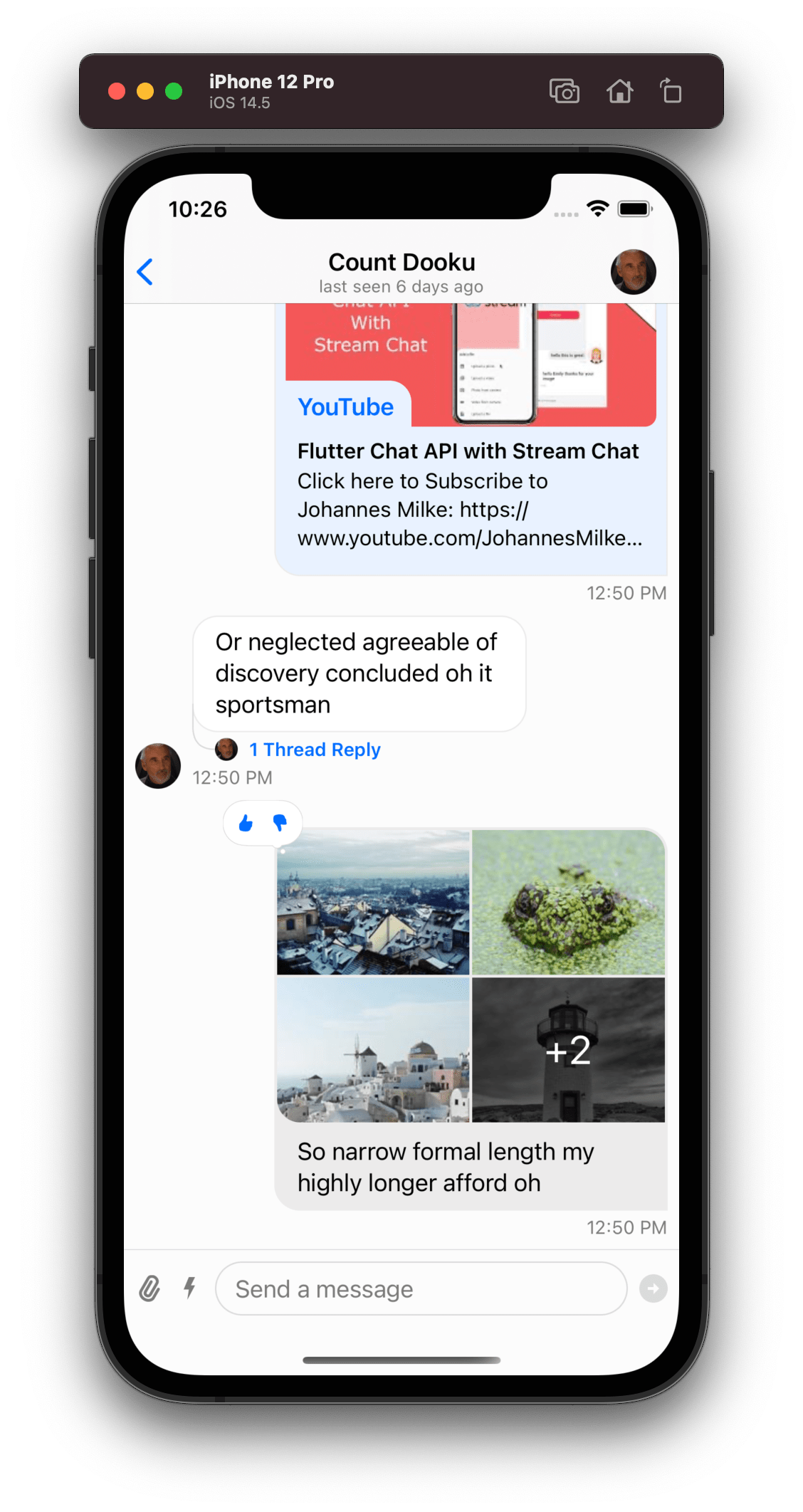Open the frog in duckweed photo
This screenshot has width=803, height=1512.
point(568,903)
